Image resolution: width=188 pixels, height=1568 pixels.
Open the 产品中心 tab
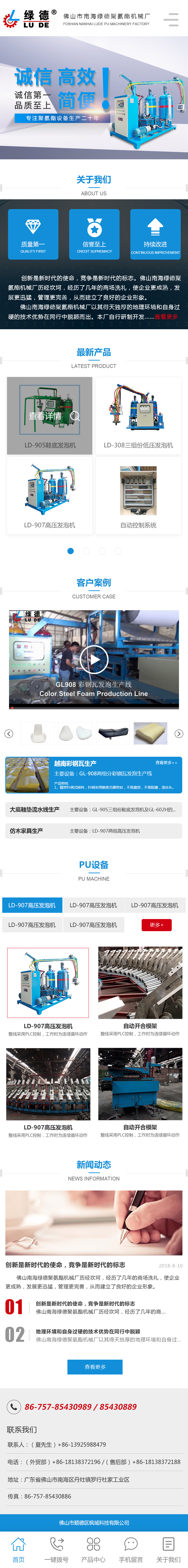coord(93,1549)
